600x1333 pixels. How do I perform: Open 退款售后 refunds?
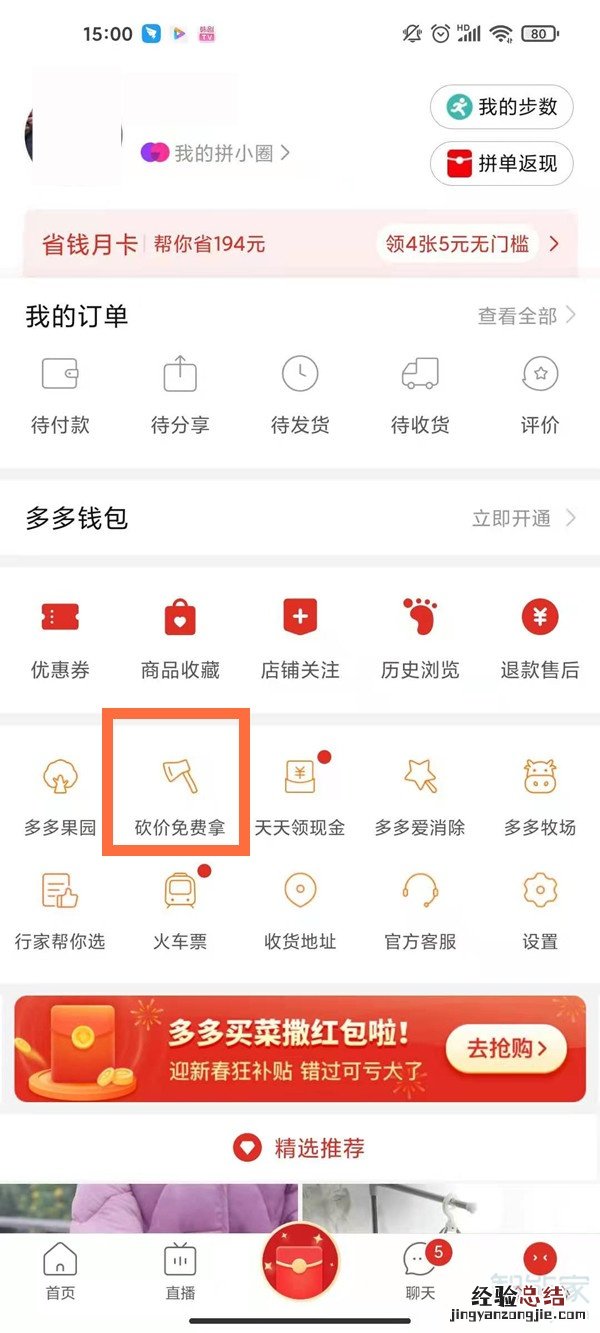540,639
